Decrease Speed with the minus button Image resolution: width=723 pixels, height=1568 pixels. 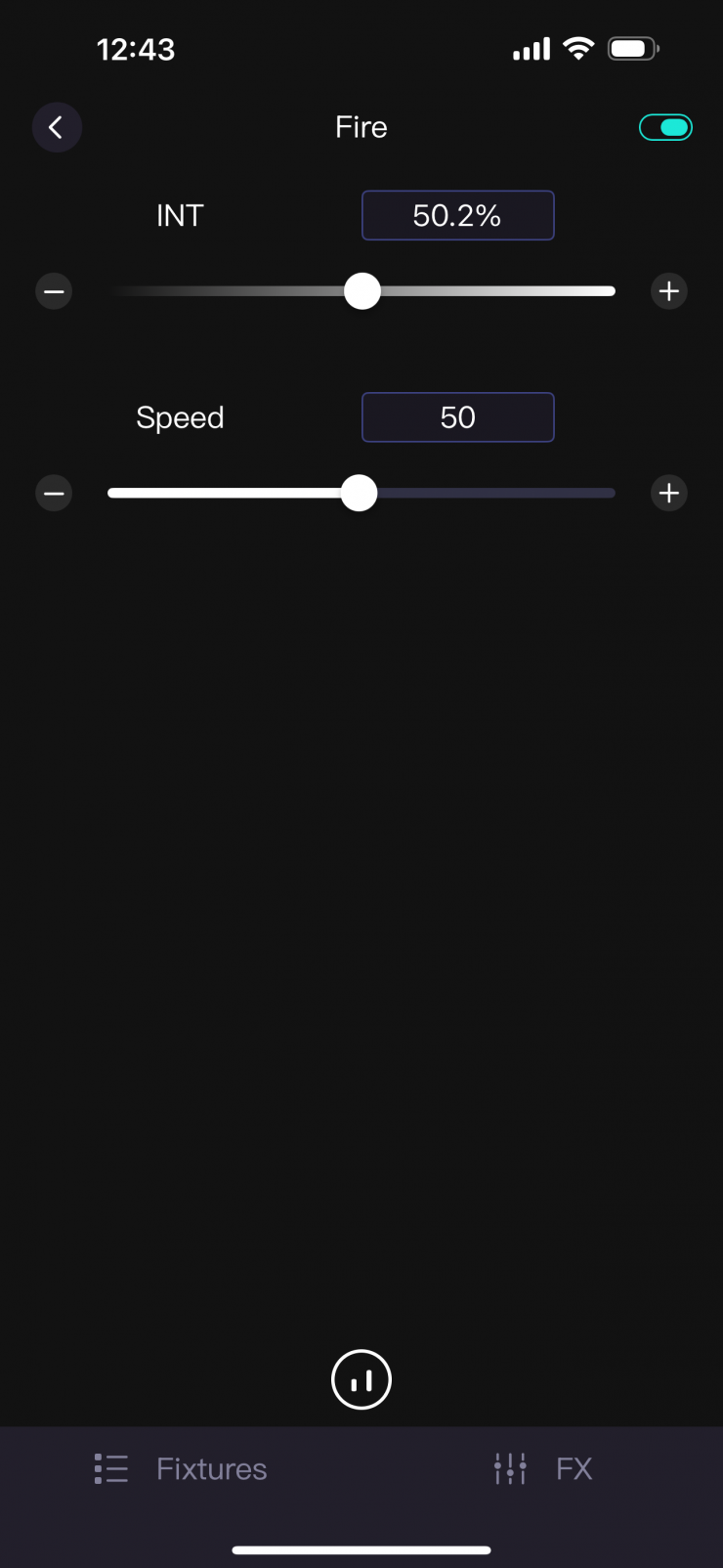tap(54, 494)
